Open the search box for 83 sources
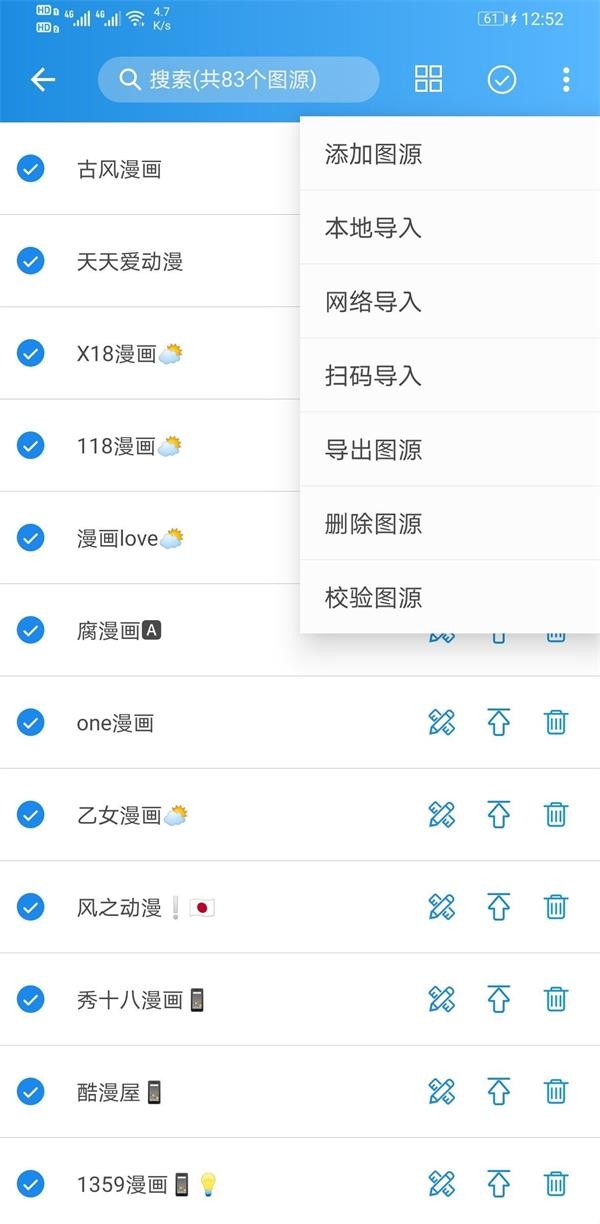Image resolution: width=600 pixels, height=1224 pixels. tap(238, 80)
